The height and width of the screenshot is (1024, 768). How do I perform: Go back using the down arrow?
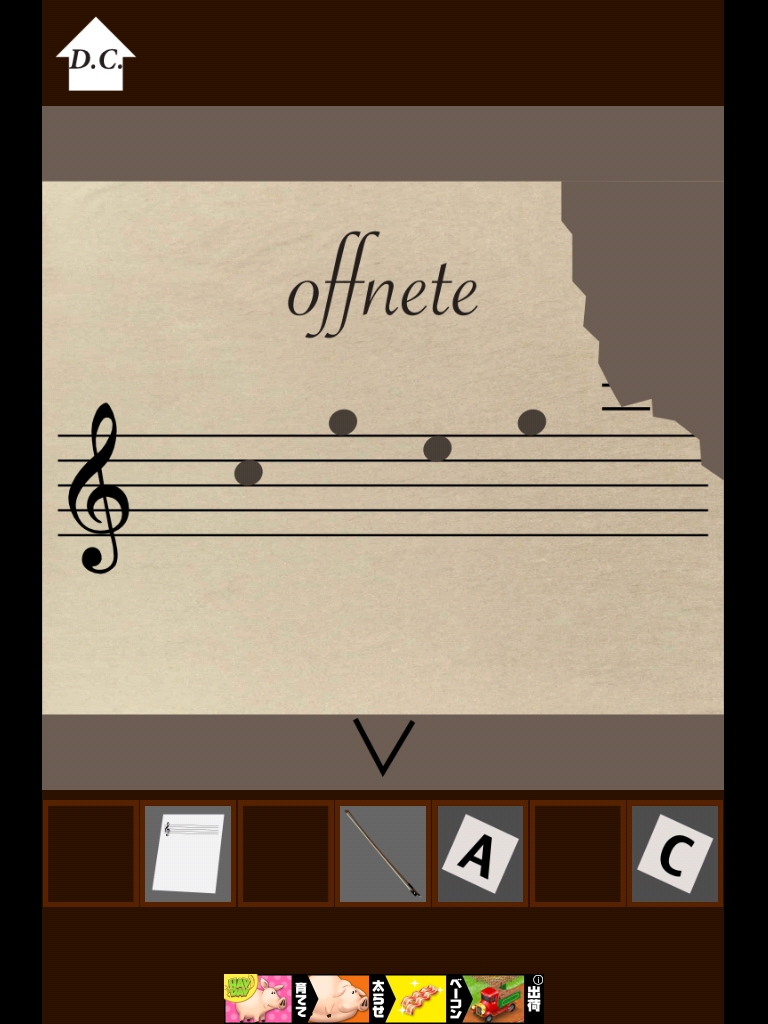click(x=383, y=746)
